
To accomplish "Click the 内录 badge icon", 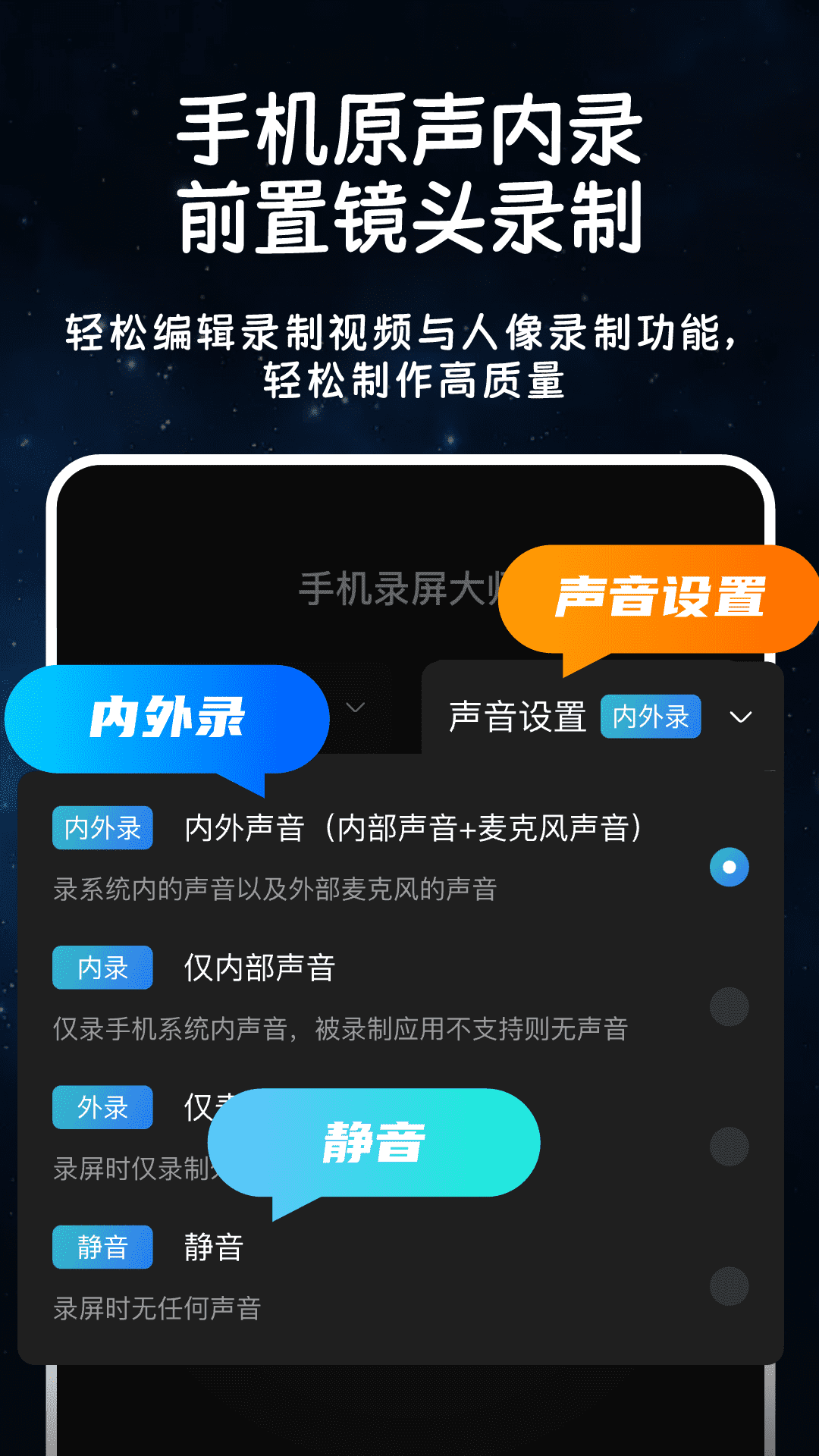I will (x=102, y=967).
